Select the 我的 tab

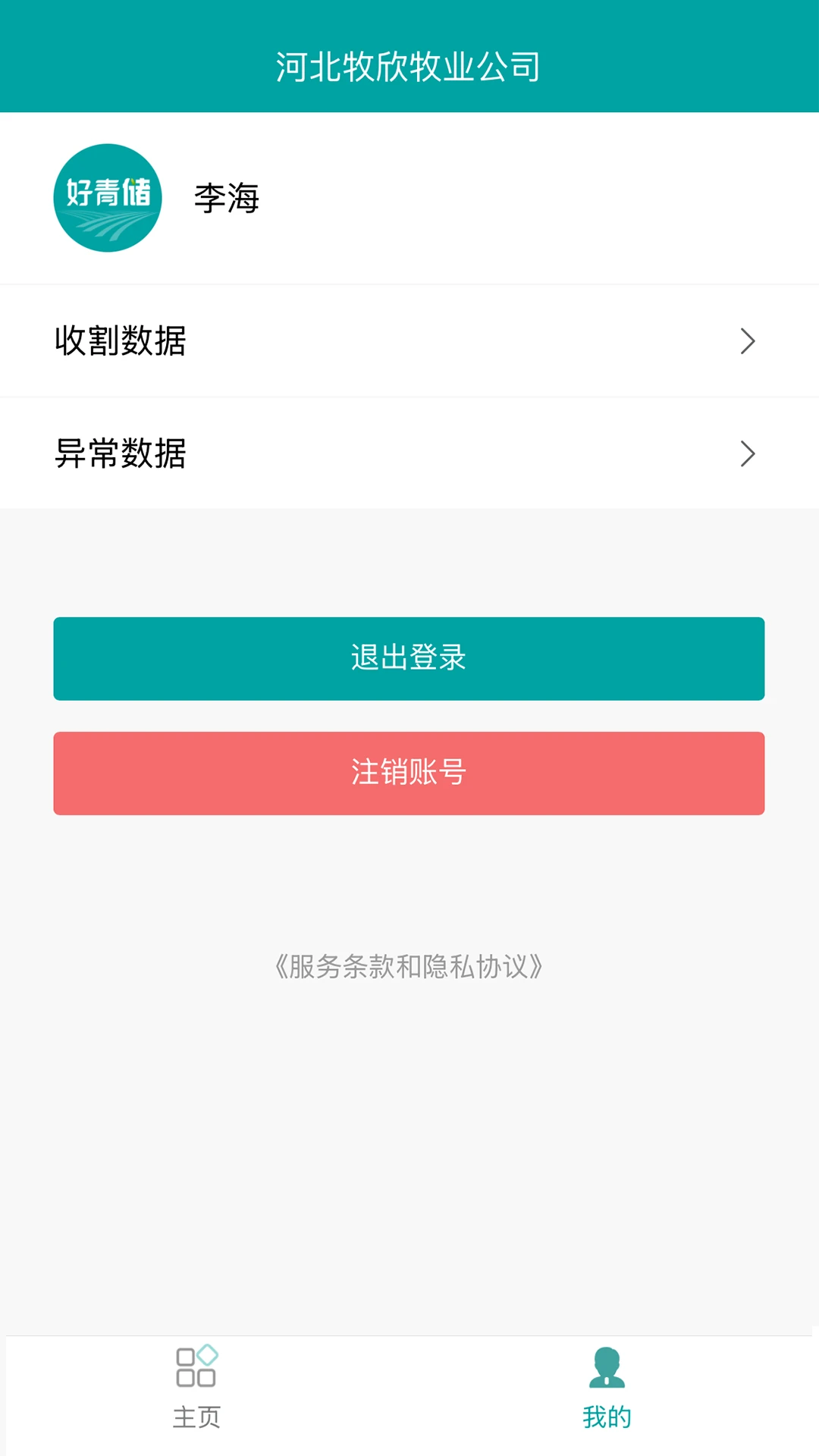coord(607,1389)
